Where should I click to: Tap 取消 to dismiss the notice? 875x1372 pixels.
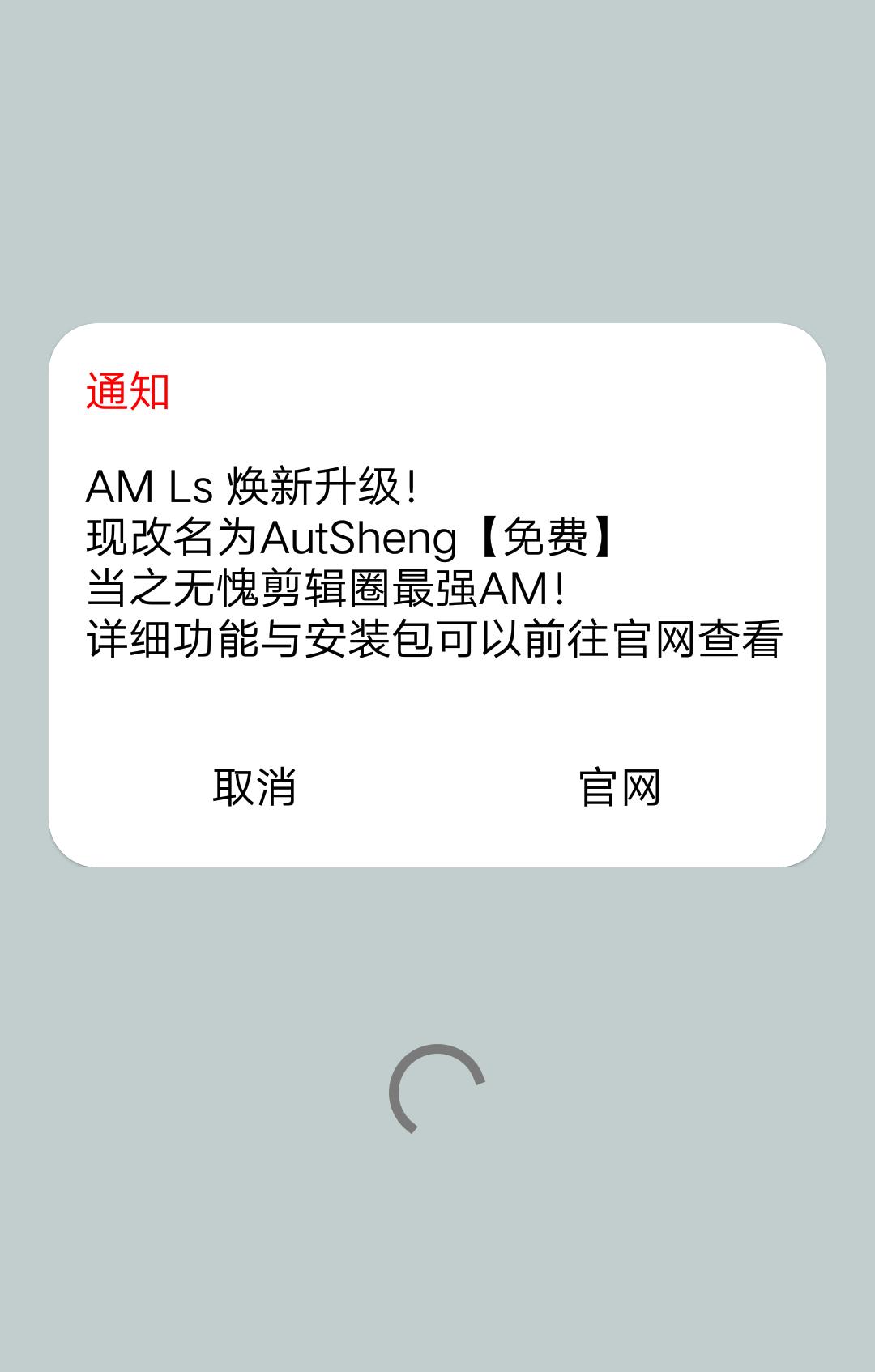pos(254,787)
